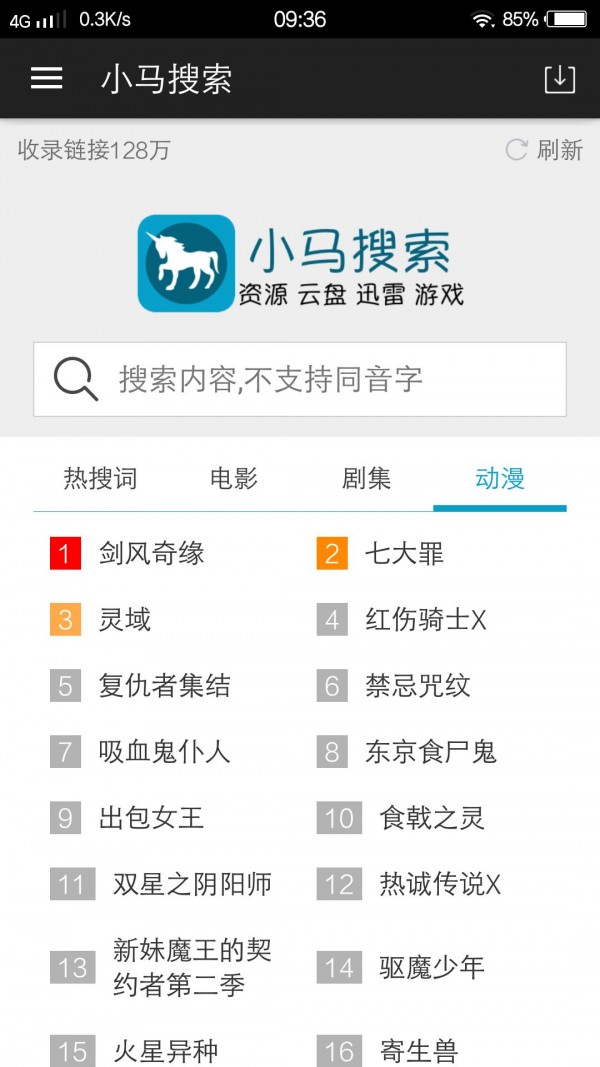Screen dimensions: 600x1067
Task: Tap 刷新 to refresh
Action: point(545,150)
